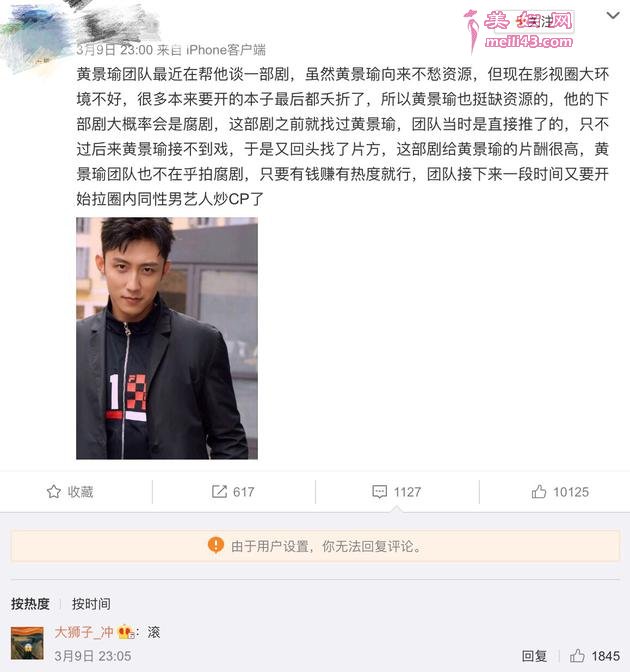Add this post to 收藏 favorites
630x672 pixels.
pyautogui.click(x=70, y=492)
